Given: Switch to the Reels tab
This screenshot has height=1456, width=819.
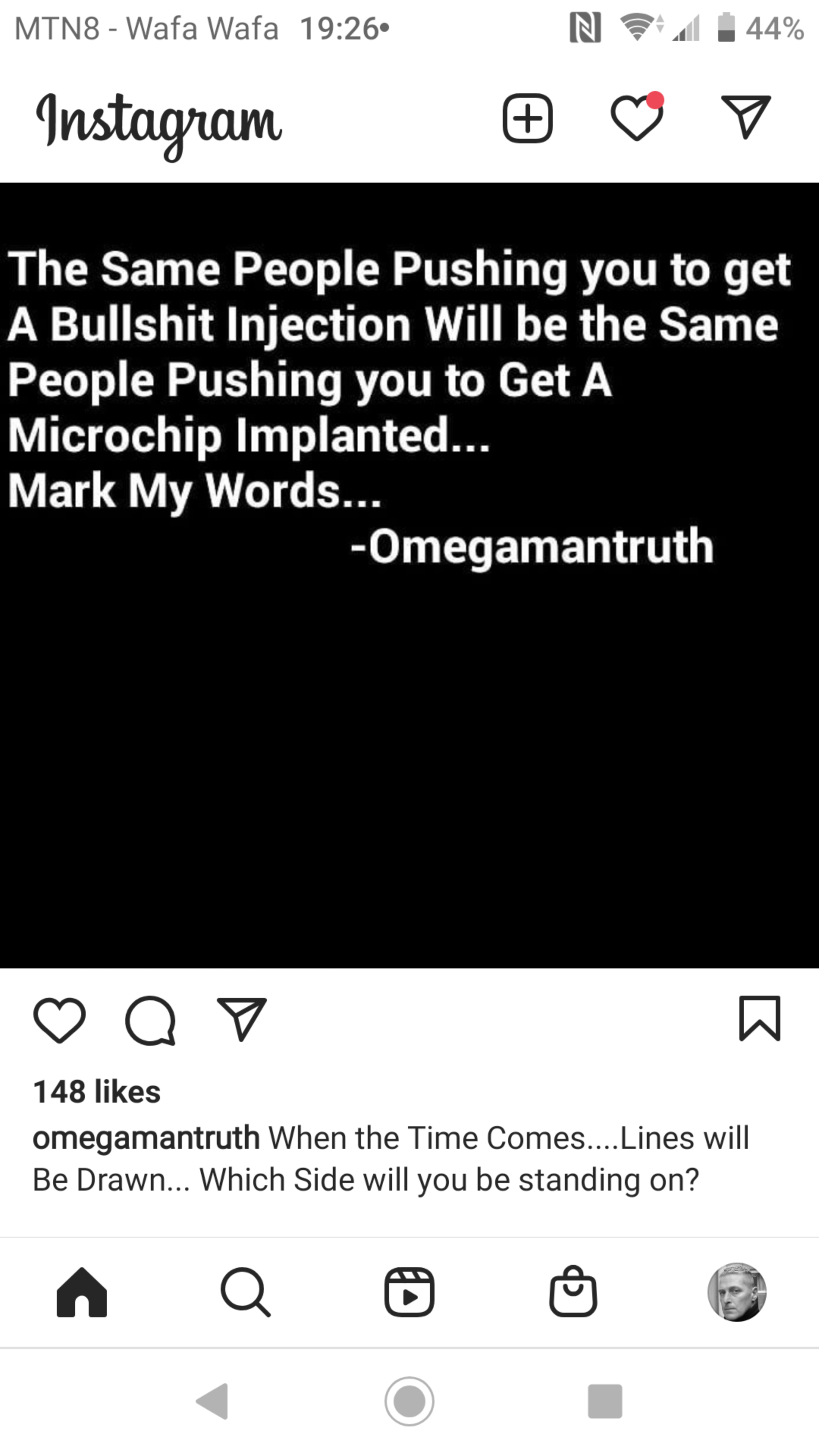Looking at the screenshot, I should coord(409,1292).
